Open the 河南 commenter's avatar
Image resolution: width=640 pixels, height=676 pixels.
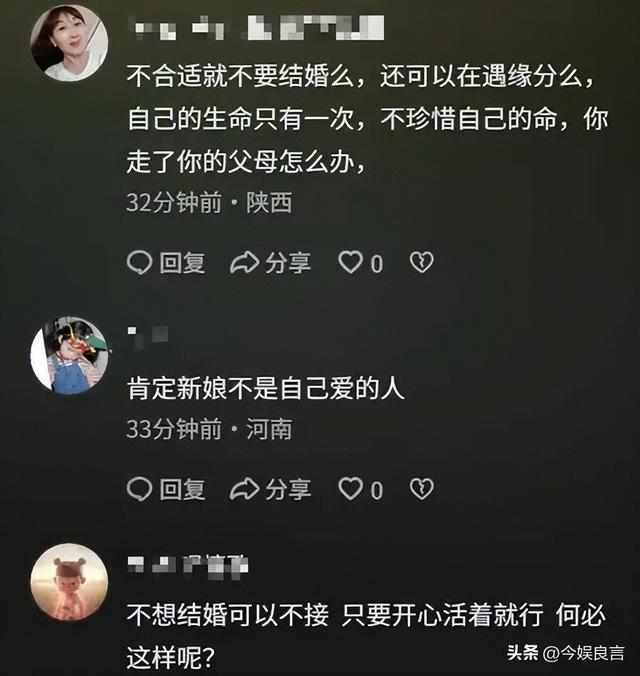[x=68, y=355]
